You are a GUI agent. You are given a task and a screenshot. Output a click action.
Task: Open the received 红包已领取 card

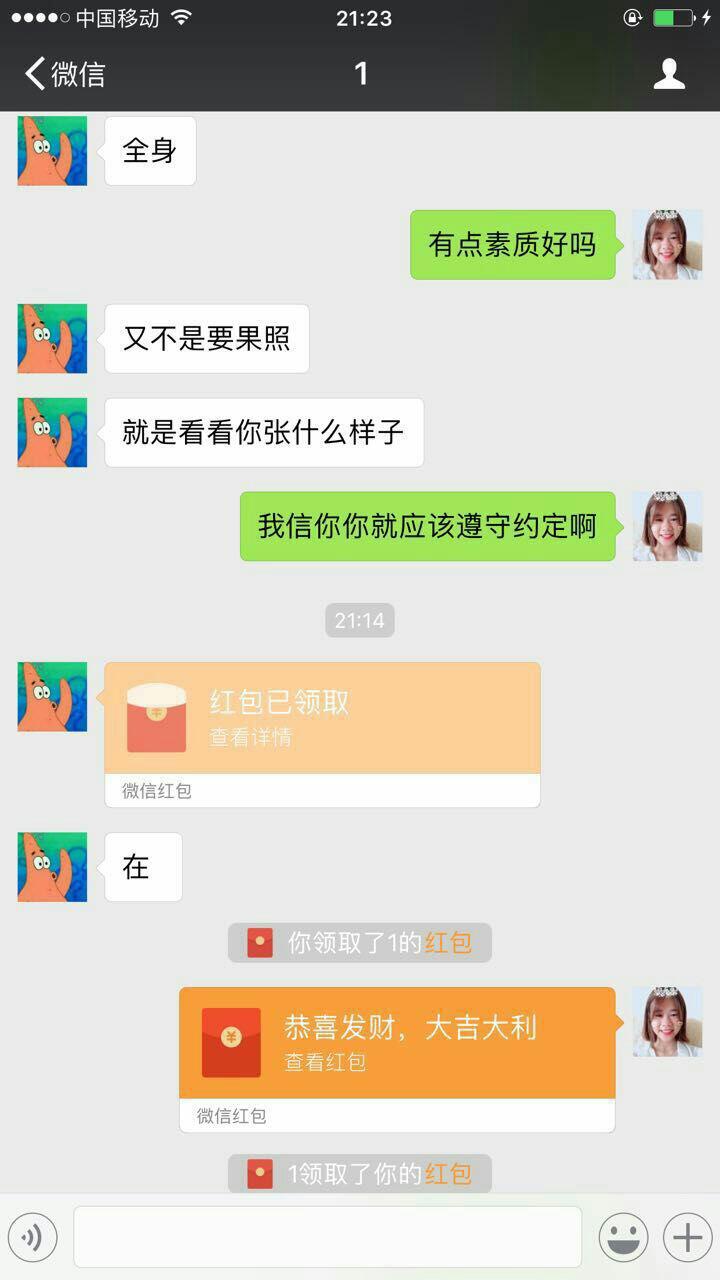[322, 734]
